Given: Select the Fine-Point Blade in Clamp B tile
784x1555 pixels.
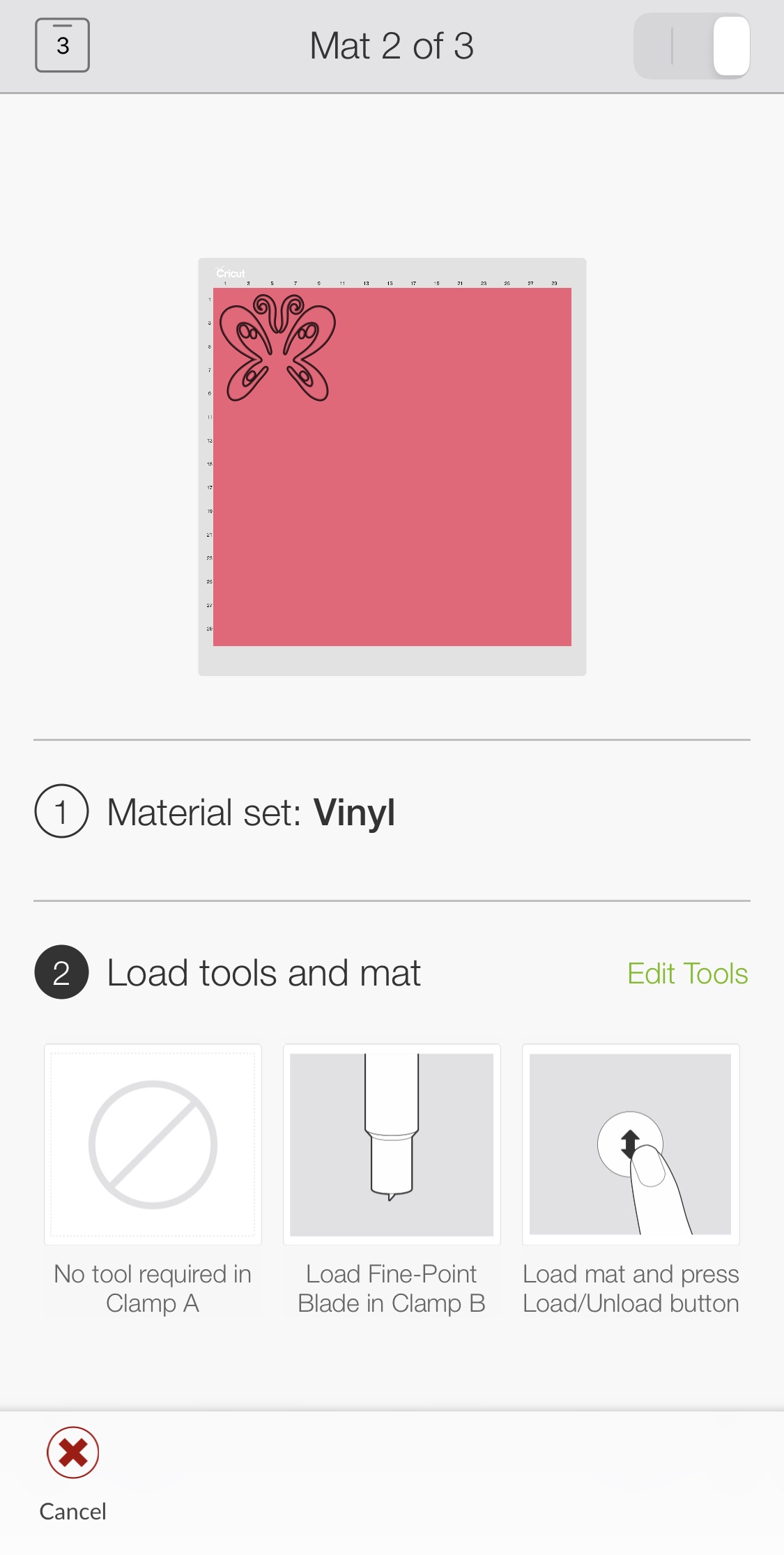Looking at the screenshot, I should click(x=391, y=1145).
